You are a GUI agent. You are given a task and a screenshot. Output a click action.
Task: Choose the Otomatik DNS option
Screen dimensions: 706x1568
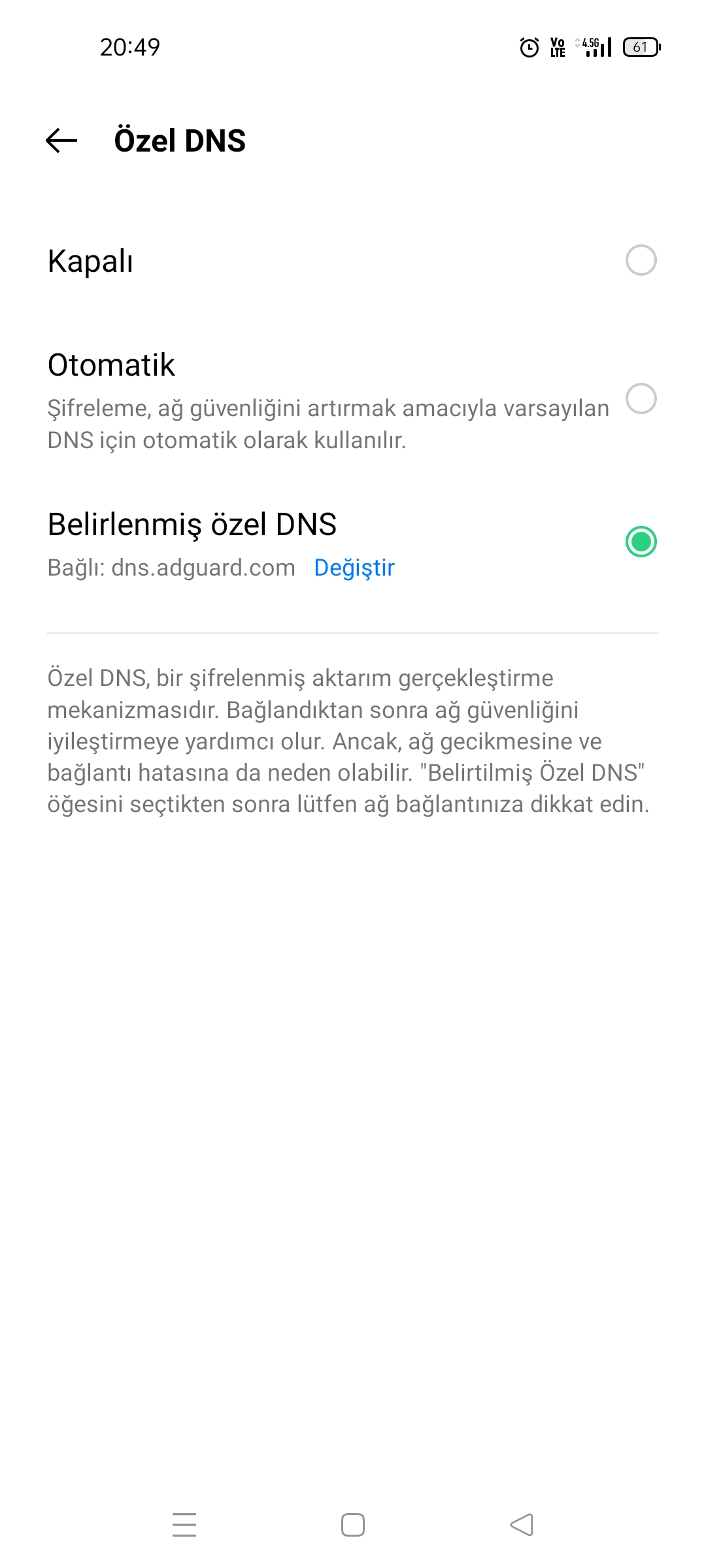pos(641,399)
